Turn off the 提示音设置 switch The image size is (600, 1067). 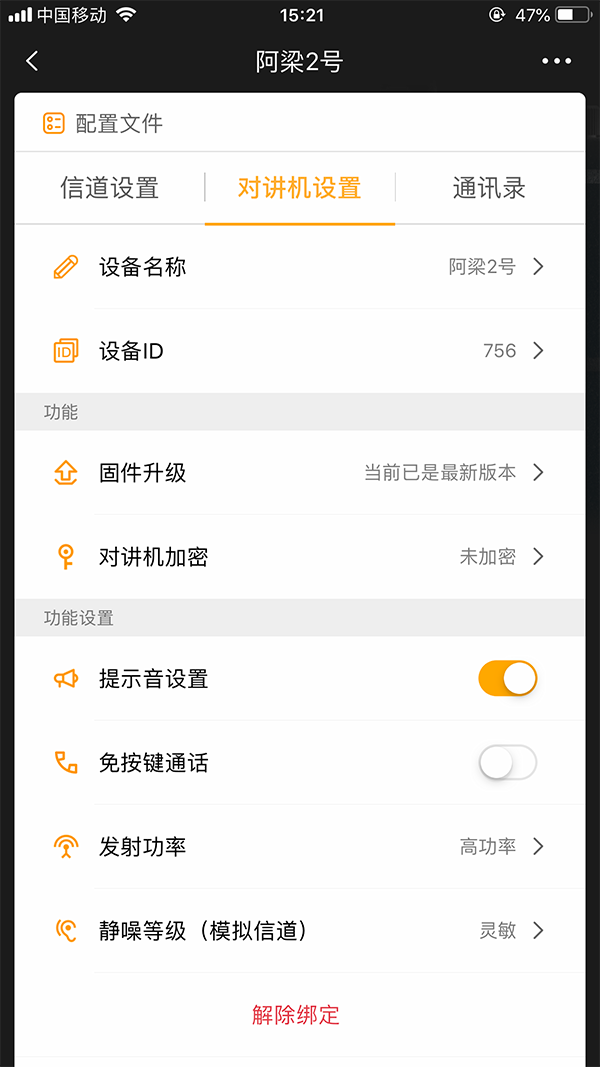click(508, 679)
